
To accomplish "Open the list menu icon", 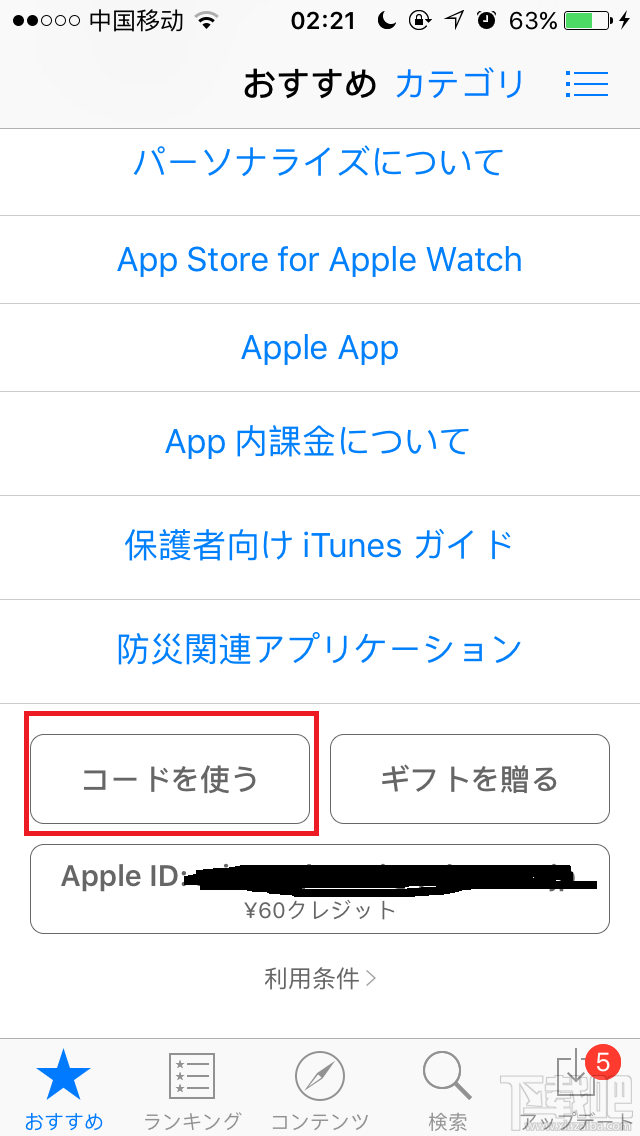I will pos(586,84).
